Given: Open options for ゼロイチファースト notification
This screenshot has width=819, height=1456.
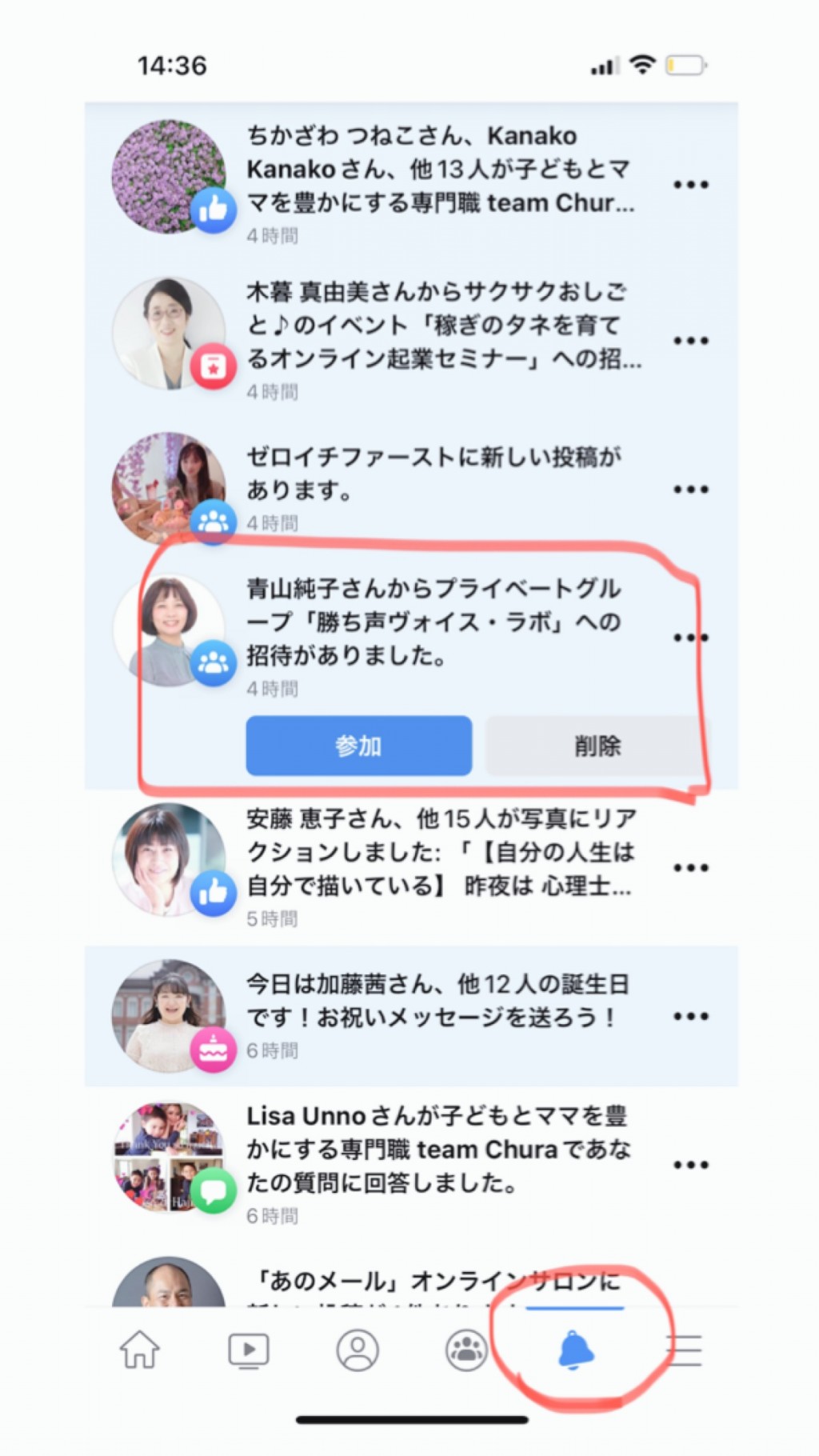Looking at the screenshot, I should [x=691, y=489].
